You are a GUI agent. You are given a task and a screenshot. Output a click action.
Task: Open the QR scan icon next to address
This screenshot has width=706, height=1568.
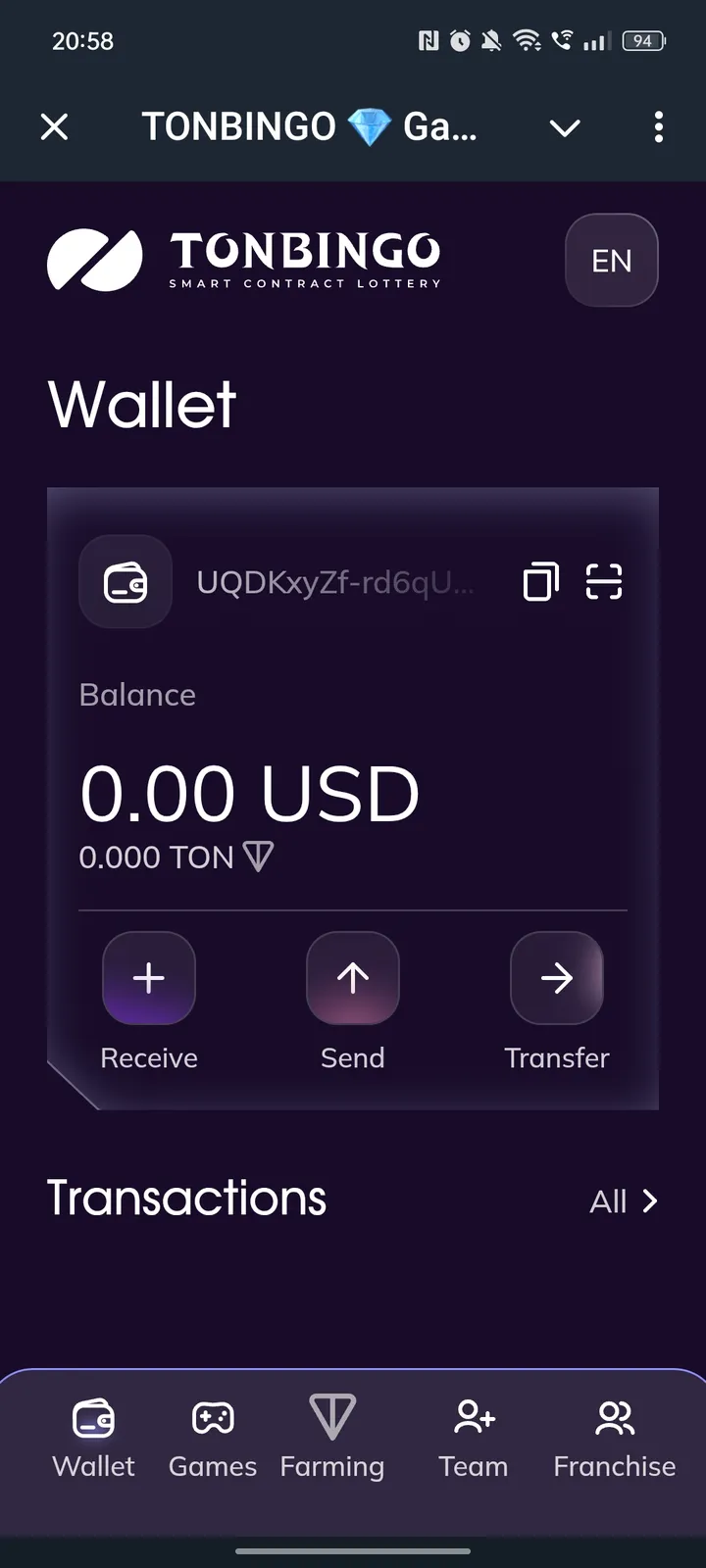point(604,581)
